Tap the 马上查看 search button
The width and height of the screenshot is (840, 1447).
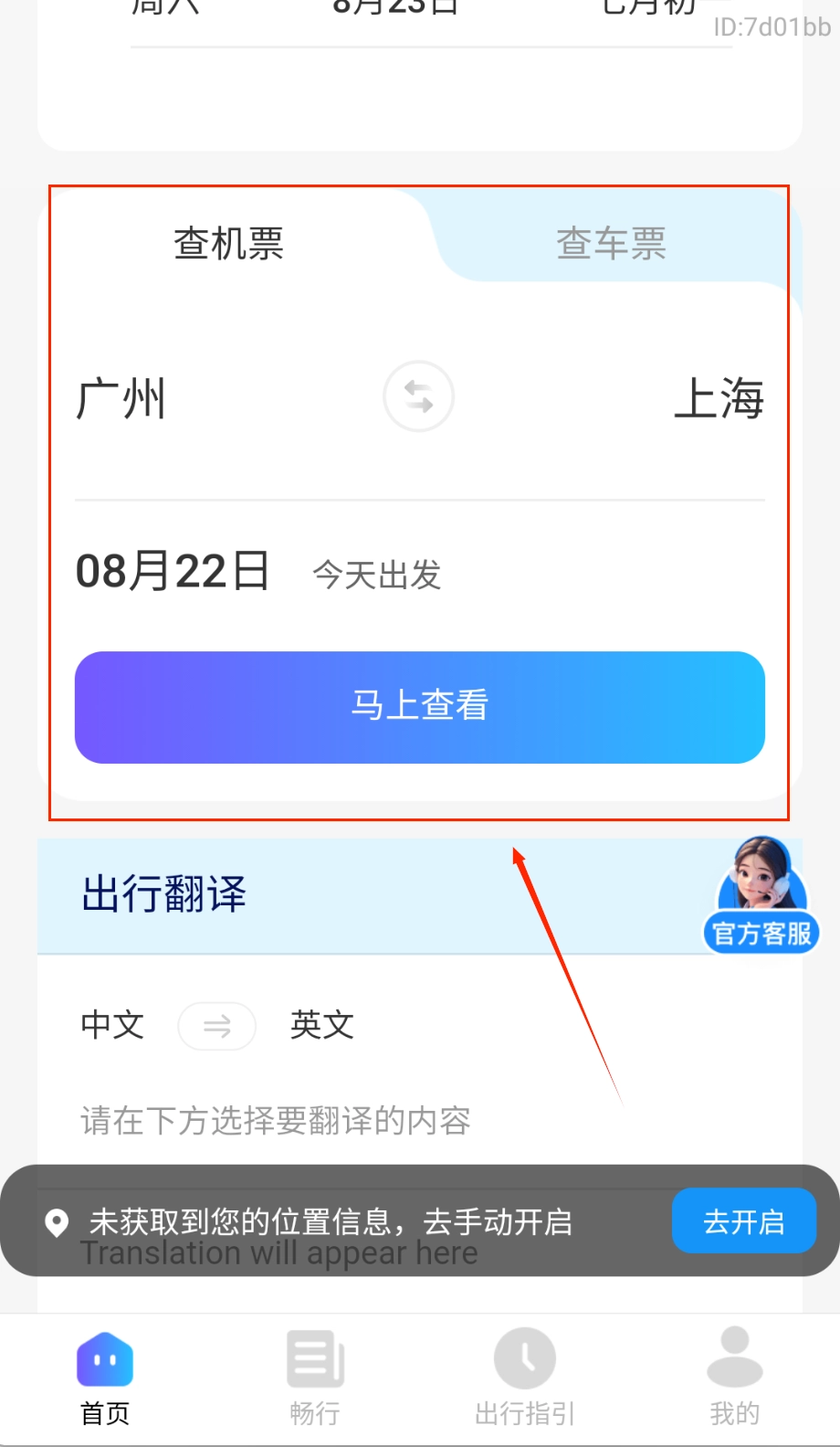tap(418, 706)
